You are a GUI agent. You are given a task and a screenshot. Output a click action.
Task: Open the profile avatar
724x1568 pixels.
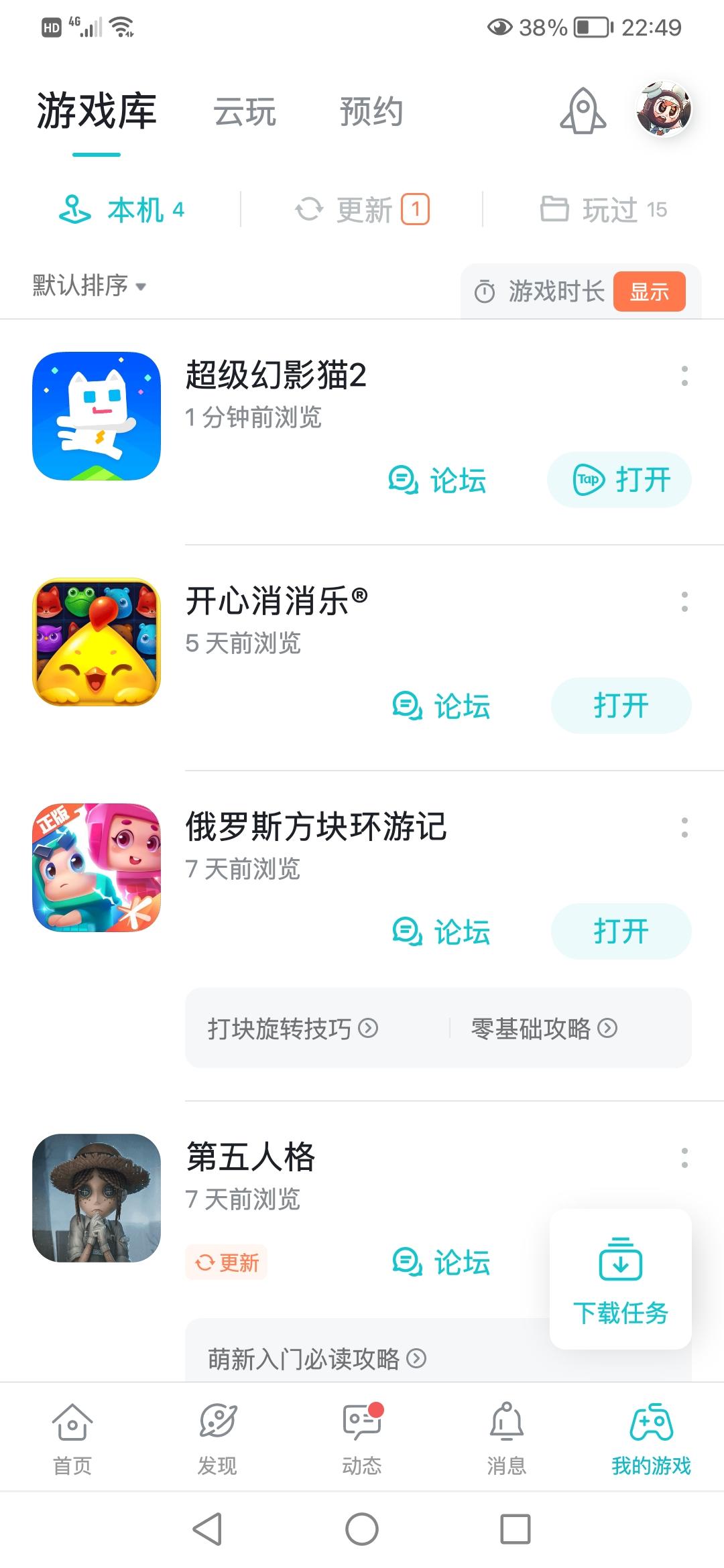coord(663,110)
